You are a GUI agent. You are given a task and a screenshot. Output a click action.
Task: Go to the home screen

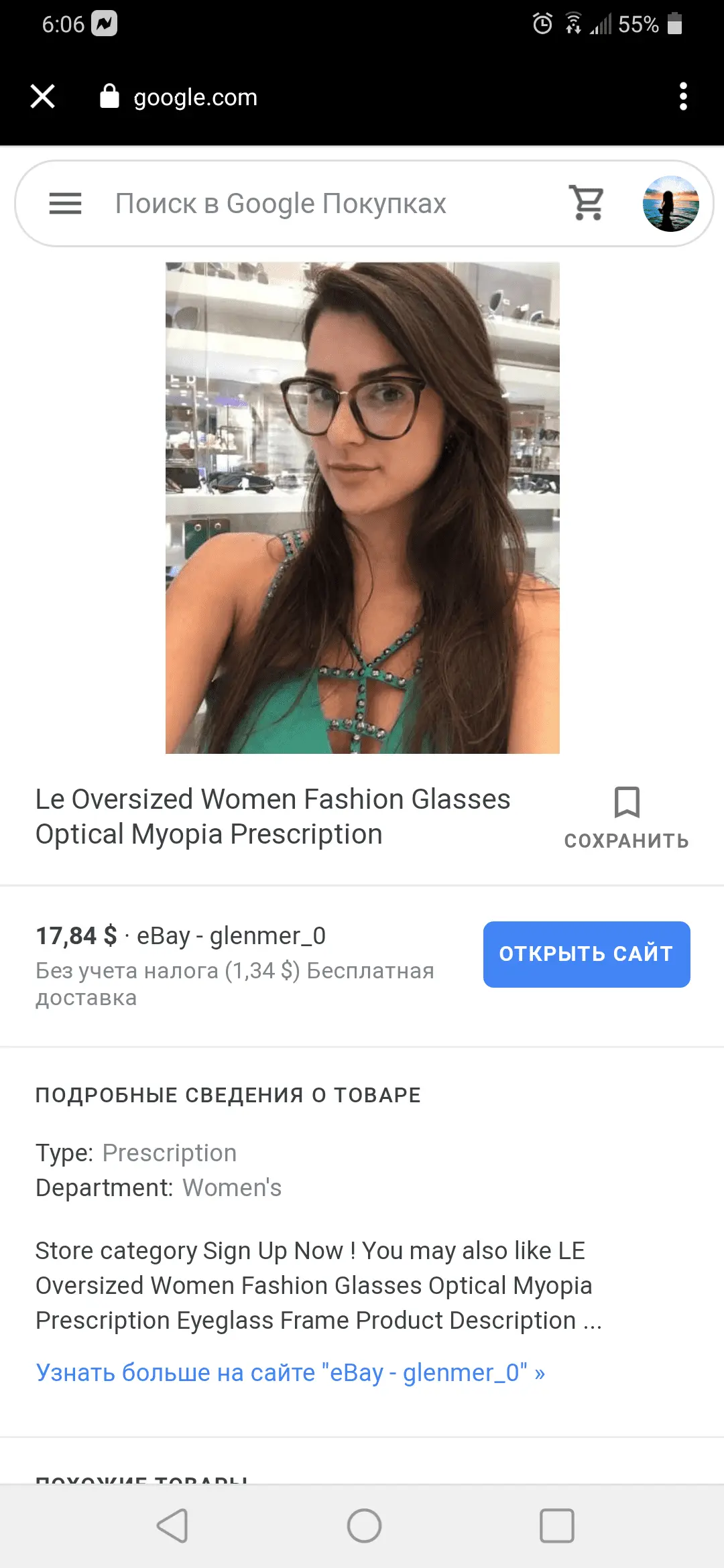364,1526
